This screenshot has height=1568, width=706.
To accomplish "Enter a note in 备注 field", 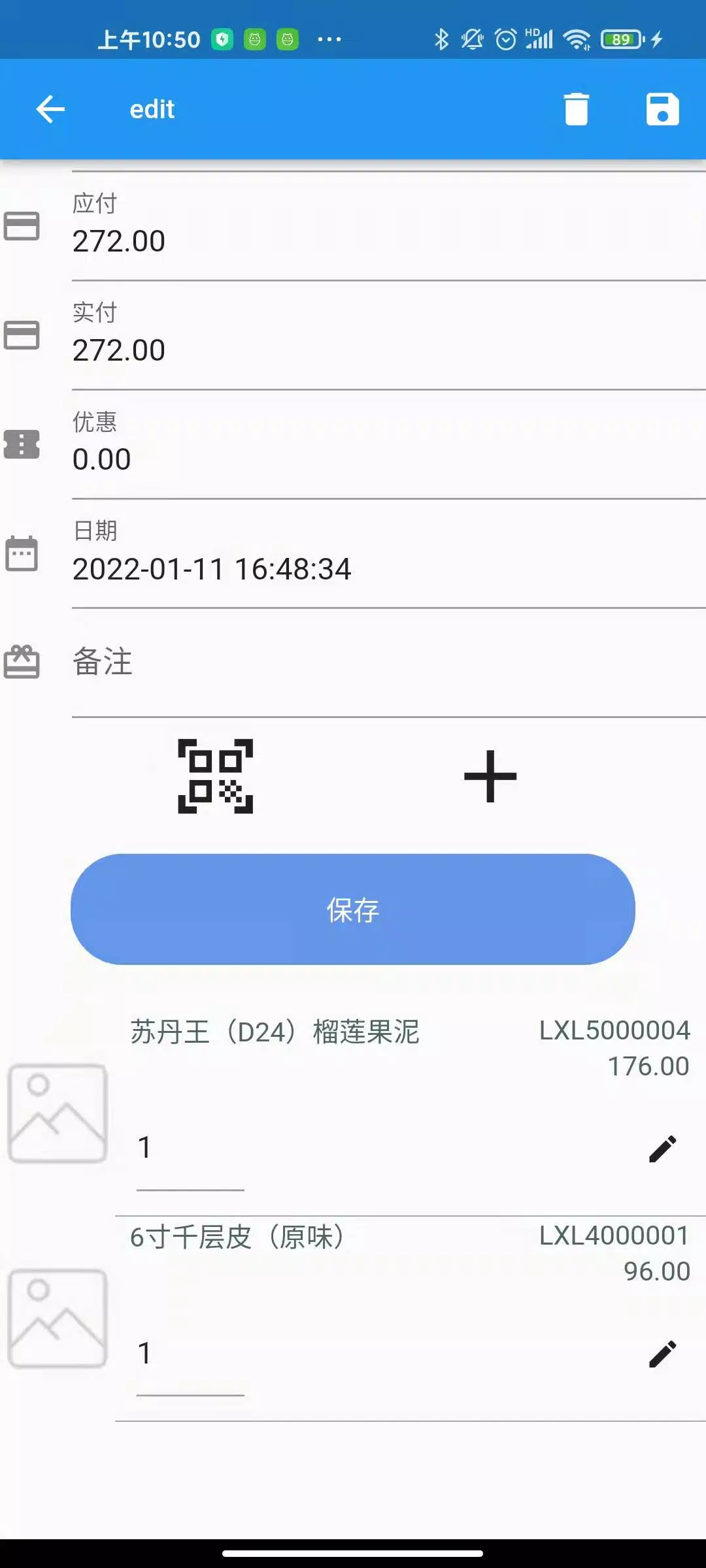I will [x=386, y=662].
